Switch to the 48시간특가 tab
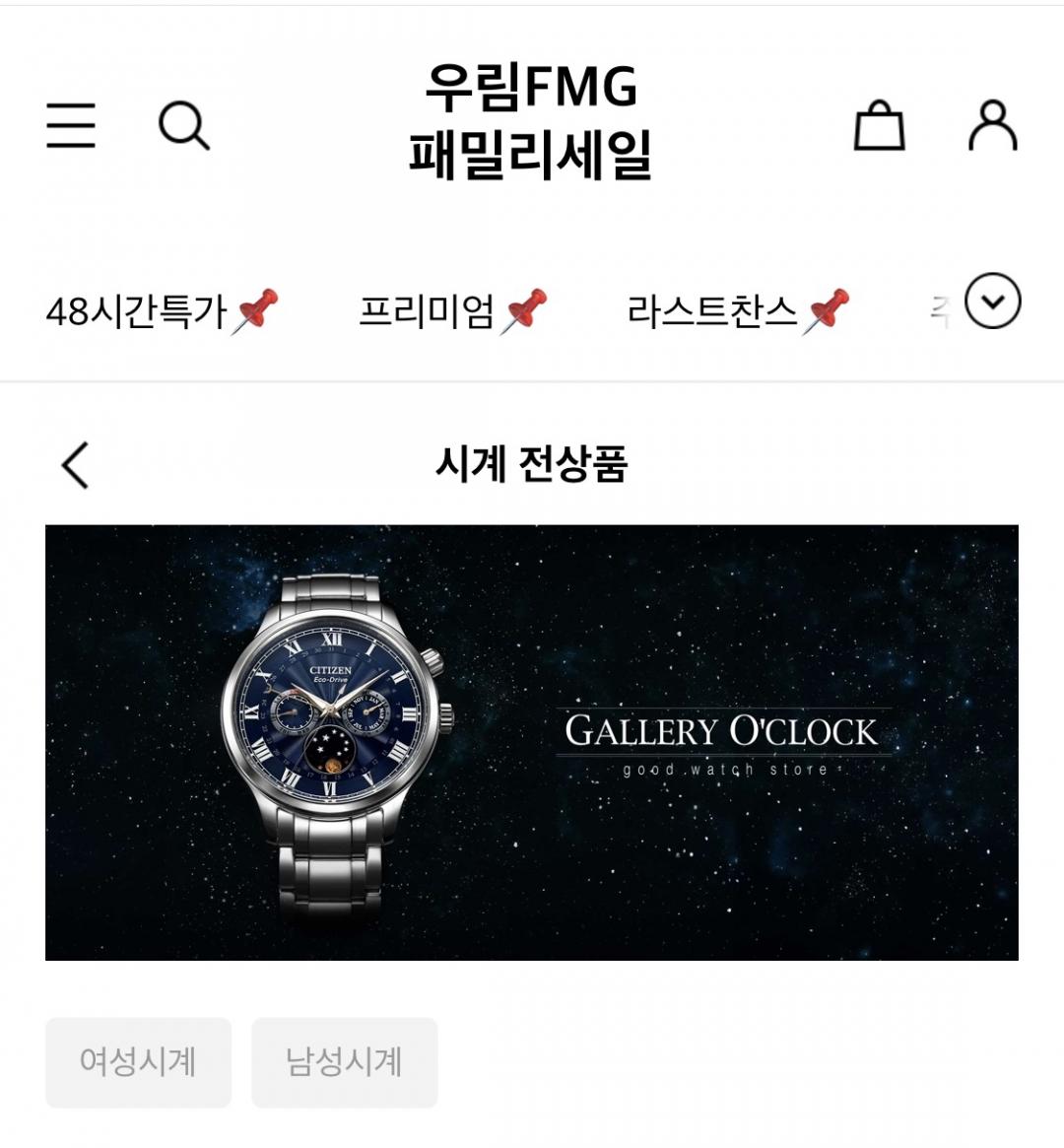This screenshot has height=1148, width=1064. coord(163,311)
